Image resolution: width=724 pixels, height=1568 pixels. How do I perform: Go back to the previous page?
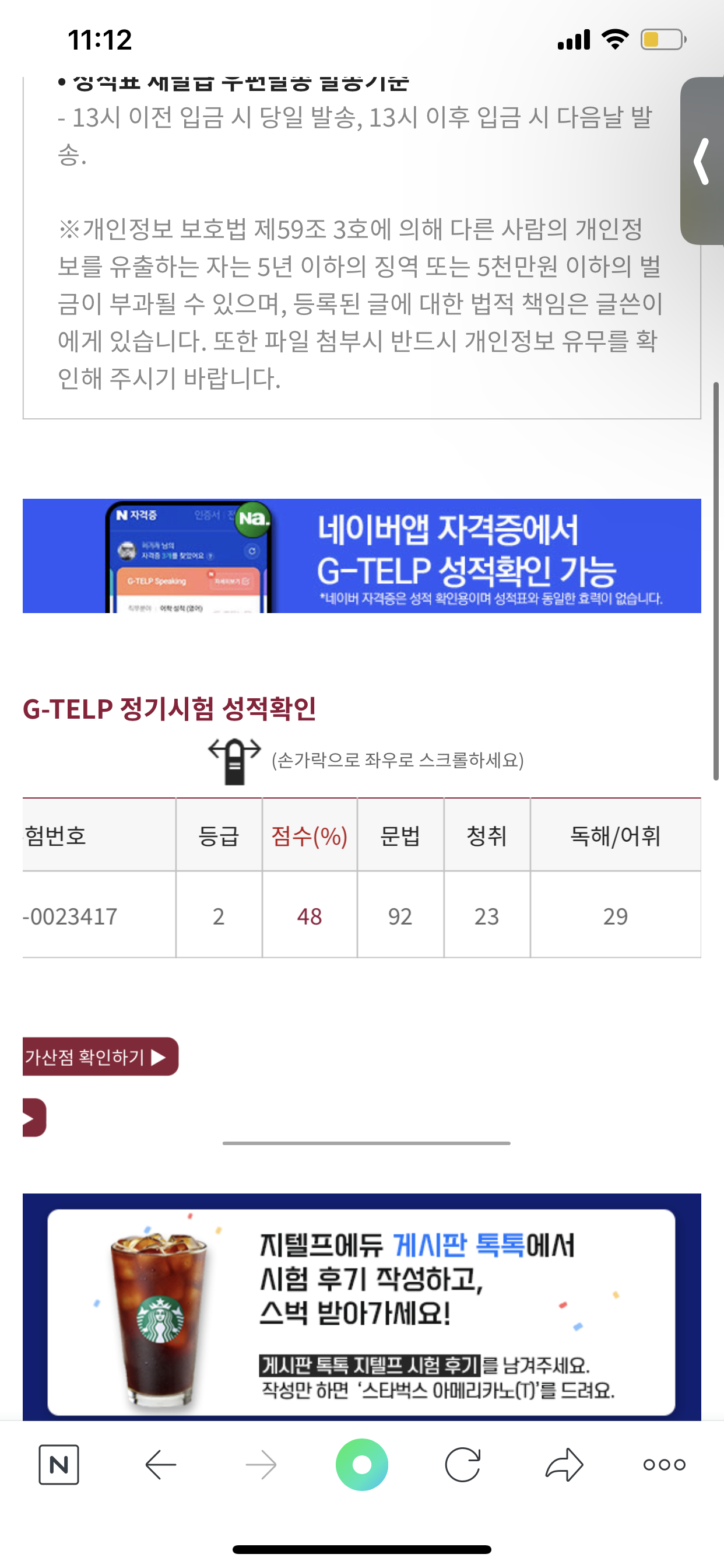161,1465
